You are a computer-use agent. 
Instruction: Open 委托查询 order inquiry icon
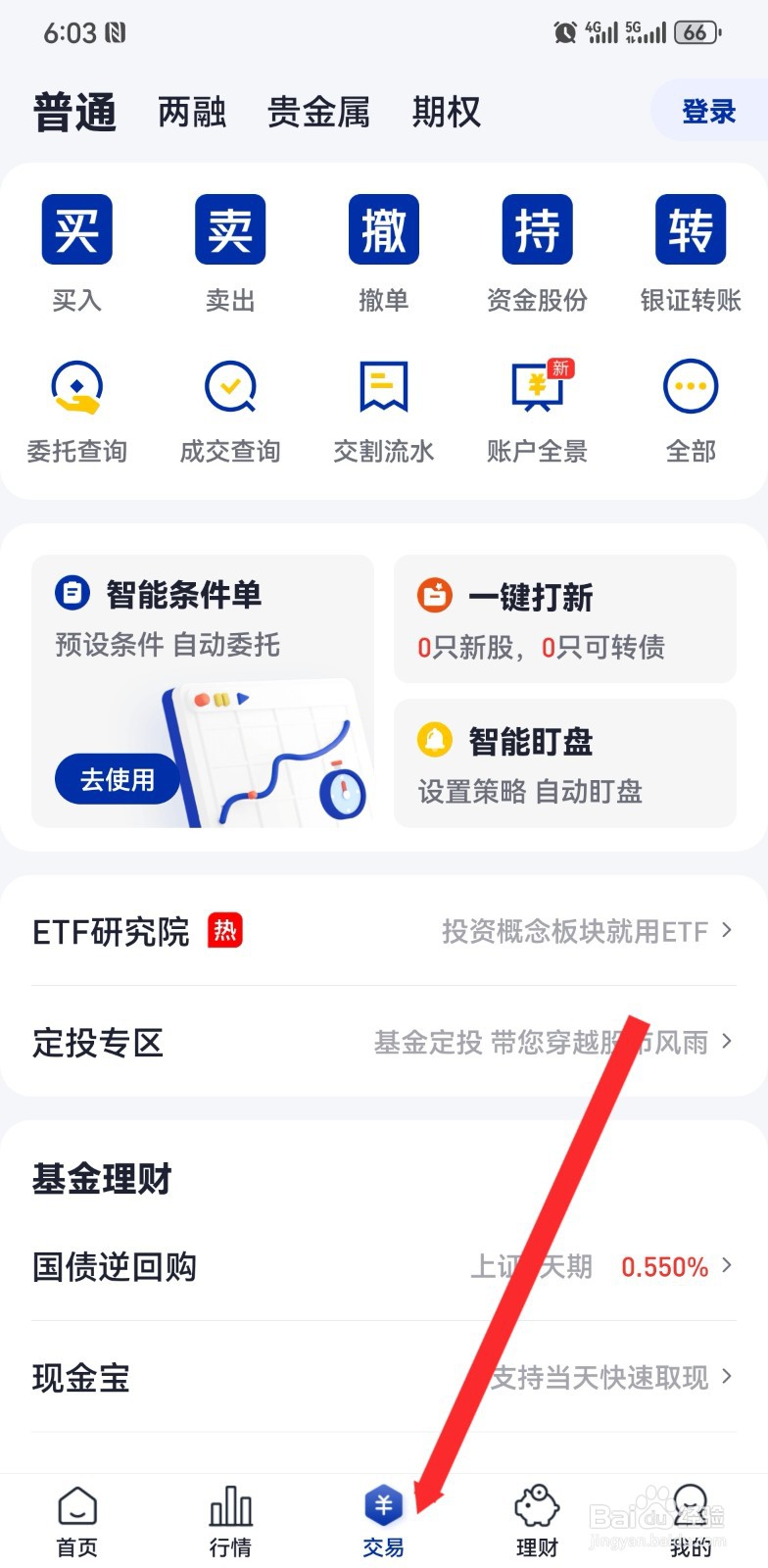click(76, 389)
